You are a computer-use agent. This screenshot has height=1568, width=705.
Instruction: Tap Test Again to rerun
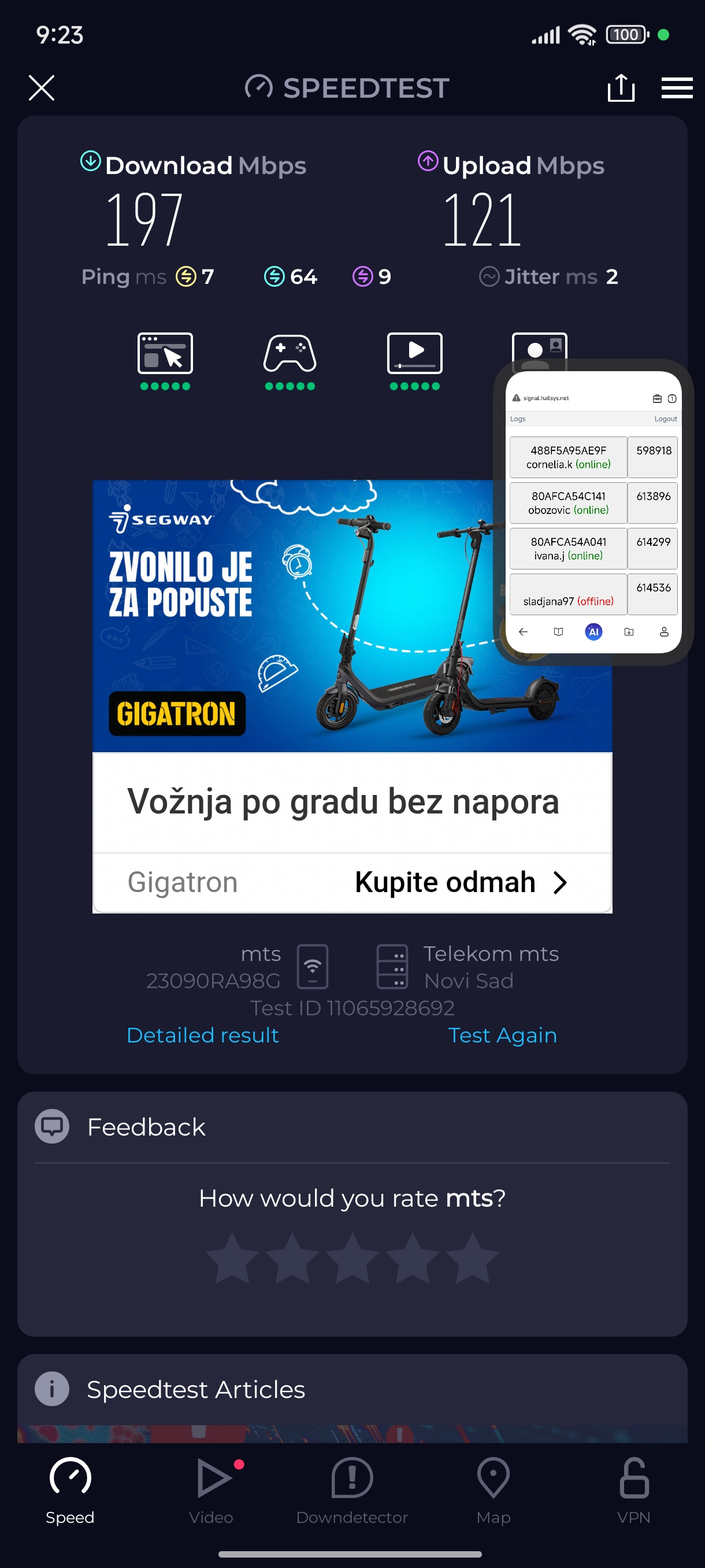[502, 1035]
